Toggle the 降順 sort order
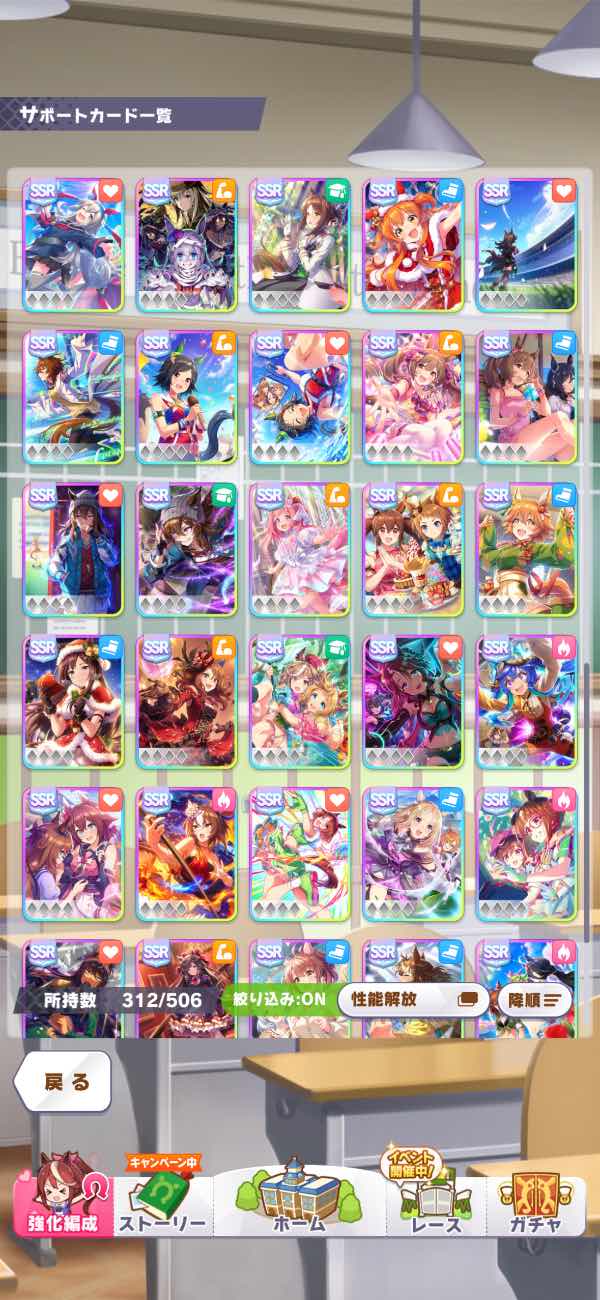This screenshot has height=1300, width=600. (x=533, y=998)
